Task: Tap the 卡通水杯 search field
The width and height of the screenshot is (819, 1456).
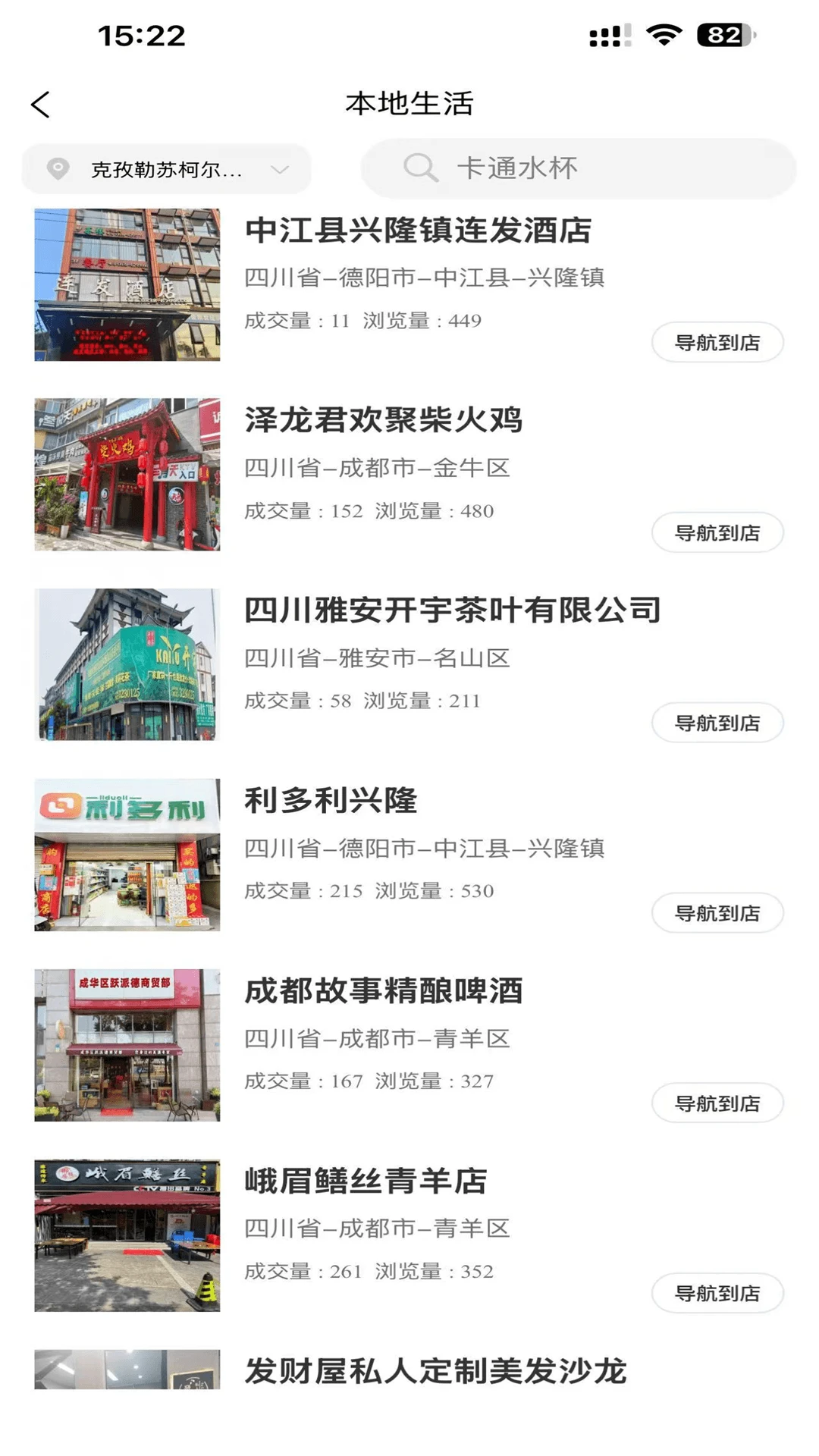Action: coord(578,168)
